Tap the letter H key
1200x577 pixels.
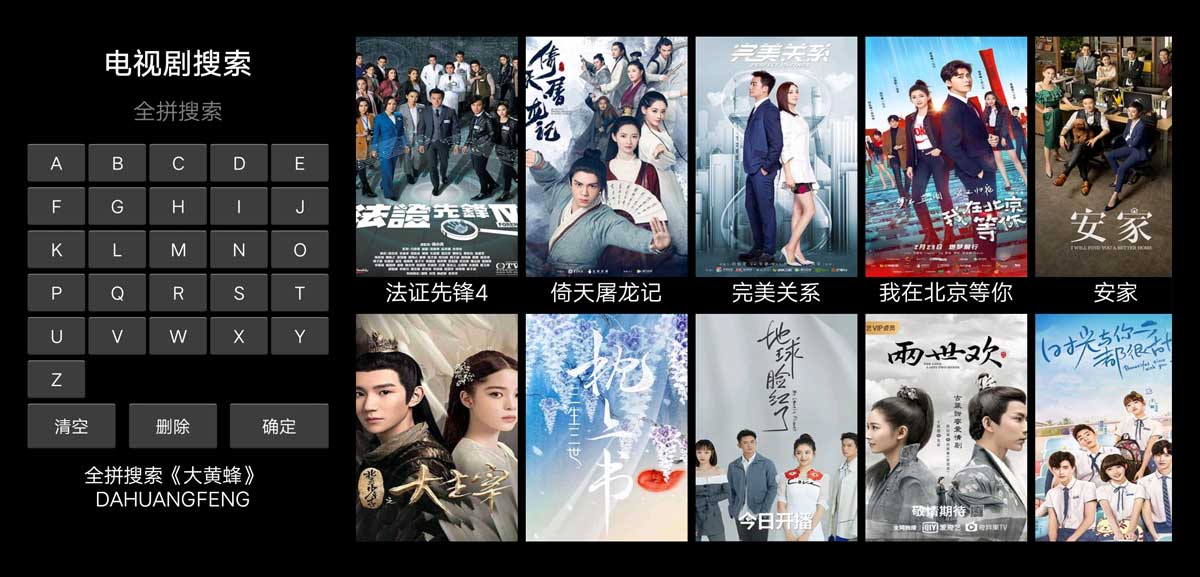tap(178, 207)
